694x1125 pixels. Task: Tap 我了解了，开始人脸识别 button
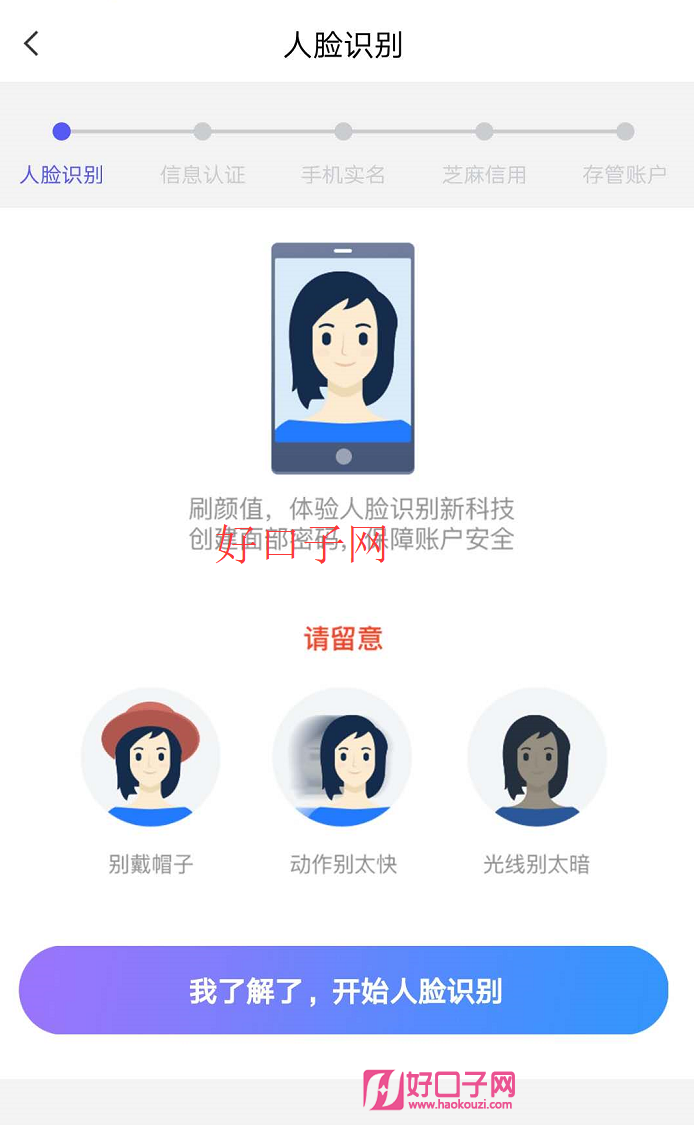click(x=343, y=990)
